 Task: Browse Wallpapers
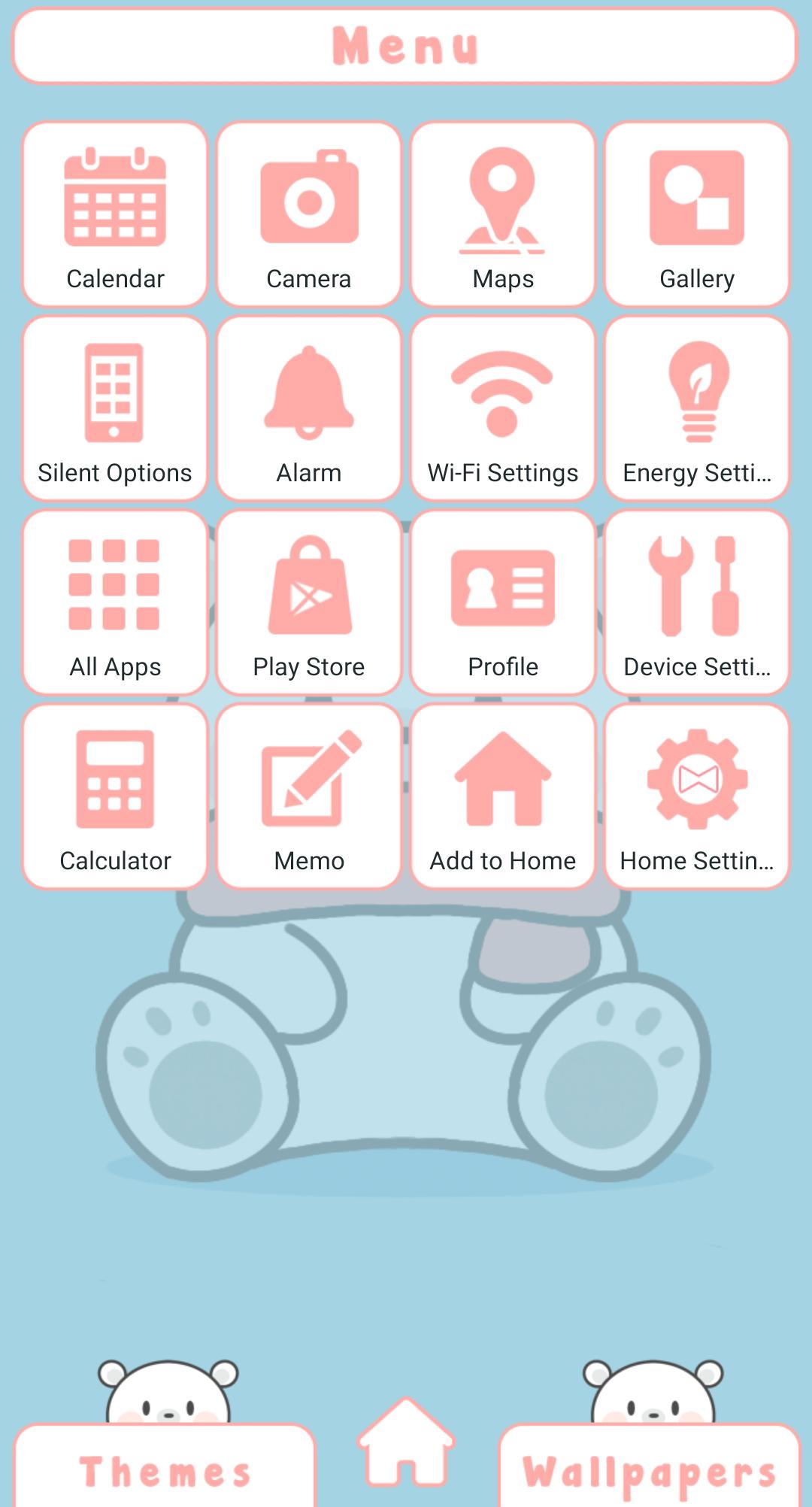click(650, 1470)
